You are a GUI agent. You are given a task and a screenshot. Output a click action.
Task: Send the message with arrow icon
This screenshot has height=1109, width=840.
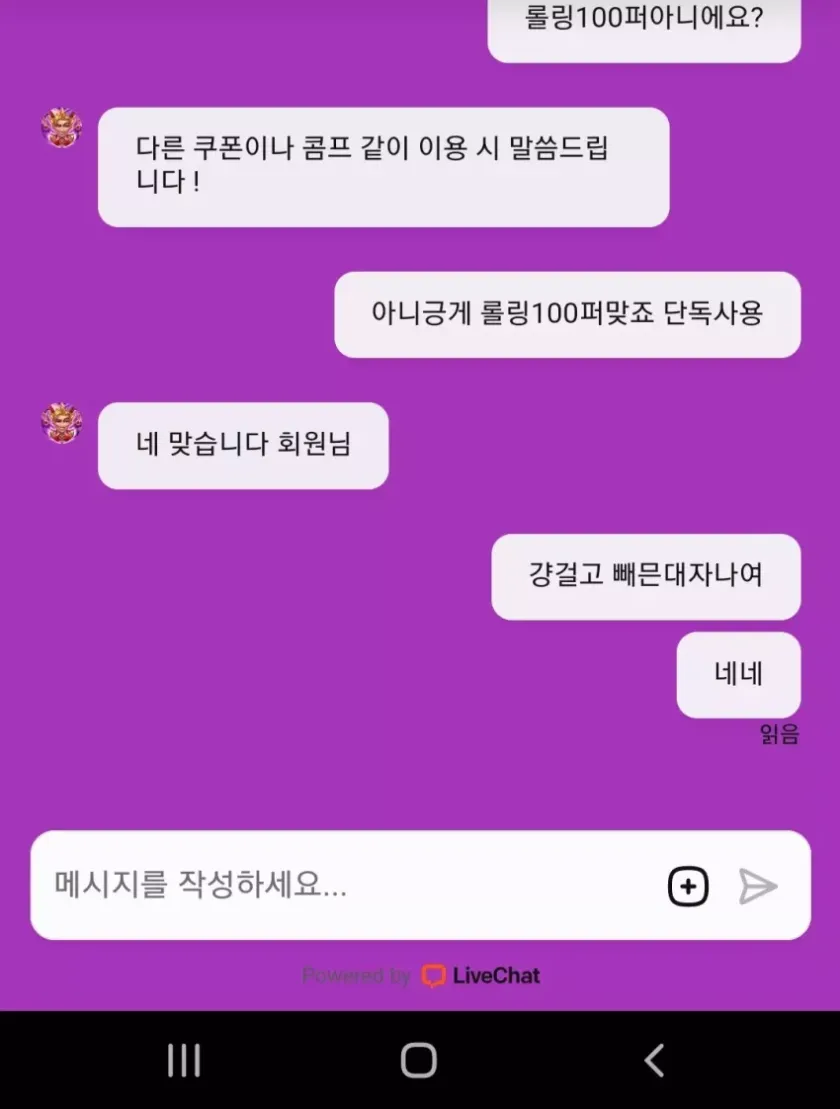(x=758, y=886)
